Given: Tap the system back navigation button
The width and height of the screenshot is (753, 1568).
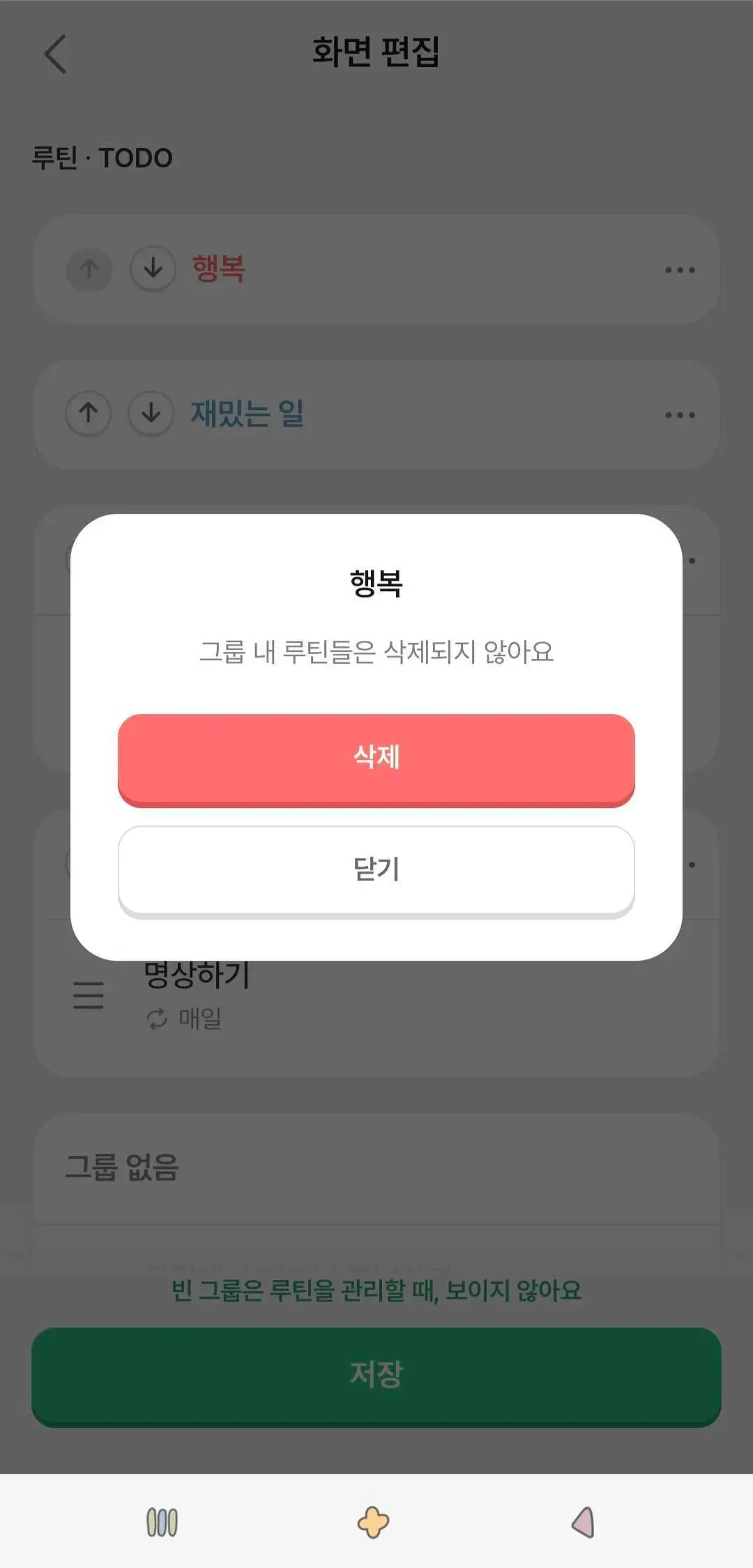Looking at the screenshot, I should point(583,1522).
